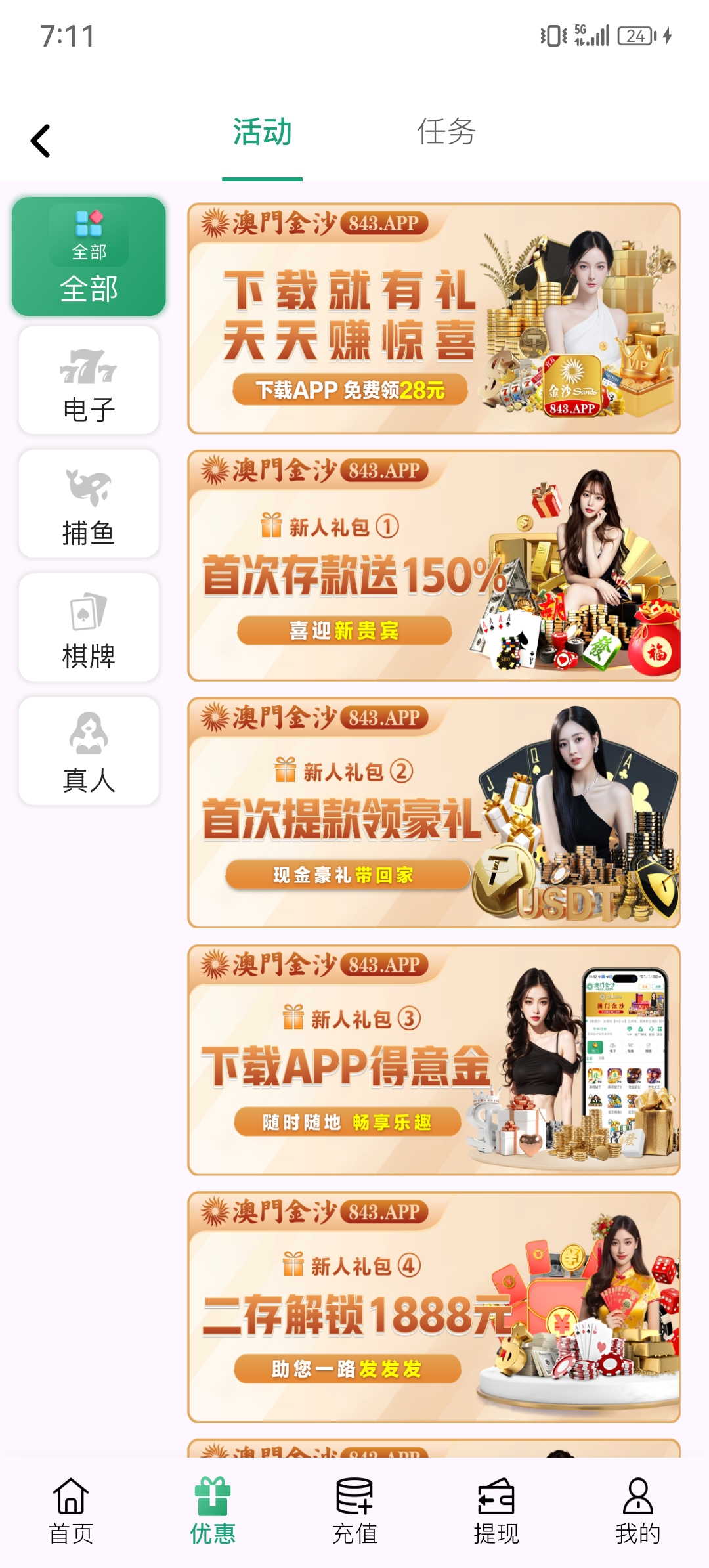The width and height of the screenshot is (709, 1568).
Task: Open the 优惠 tab
Action: 213,1512
